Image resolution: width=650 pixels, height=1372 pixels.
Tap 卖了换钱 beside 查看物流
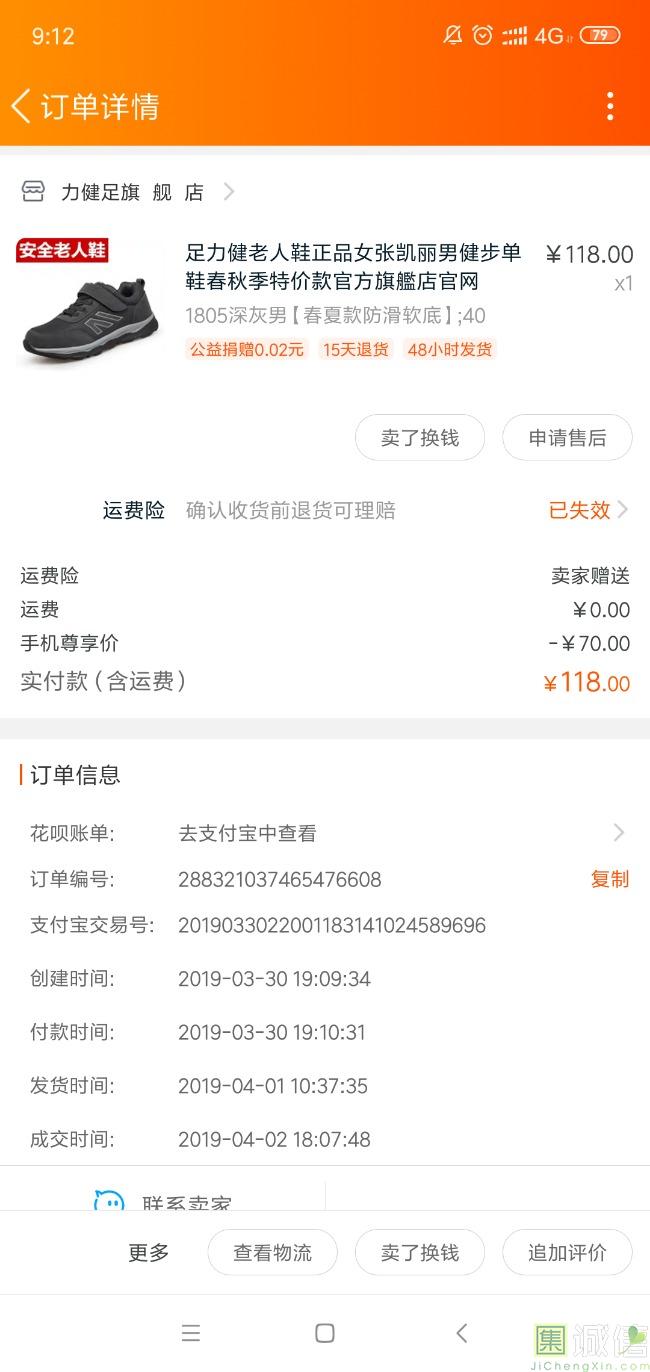click(420, 1252)
